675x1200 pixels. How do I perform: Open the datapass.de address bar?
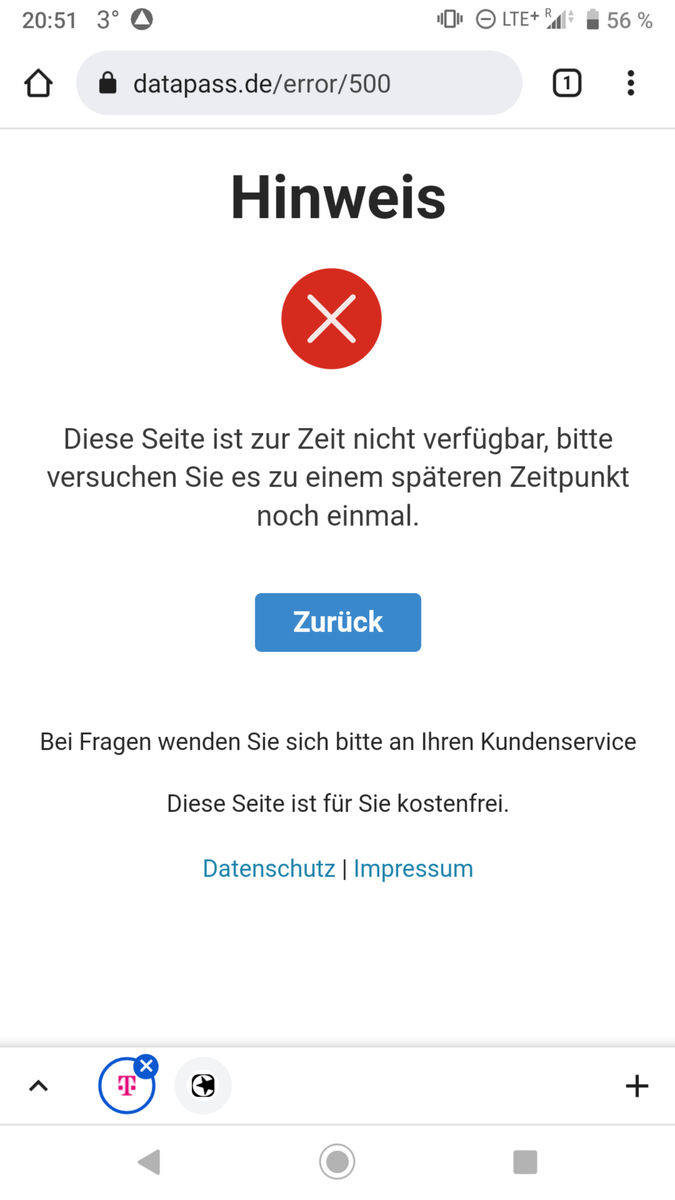300,84
